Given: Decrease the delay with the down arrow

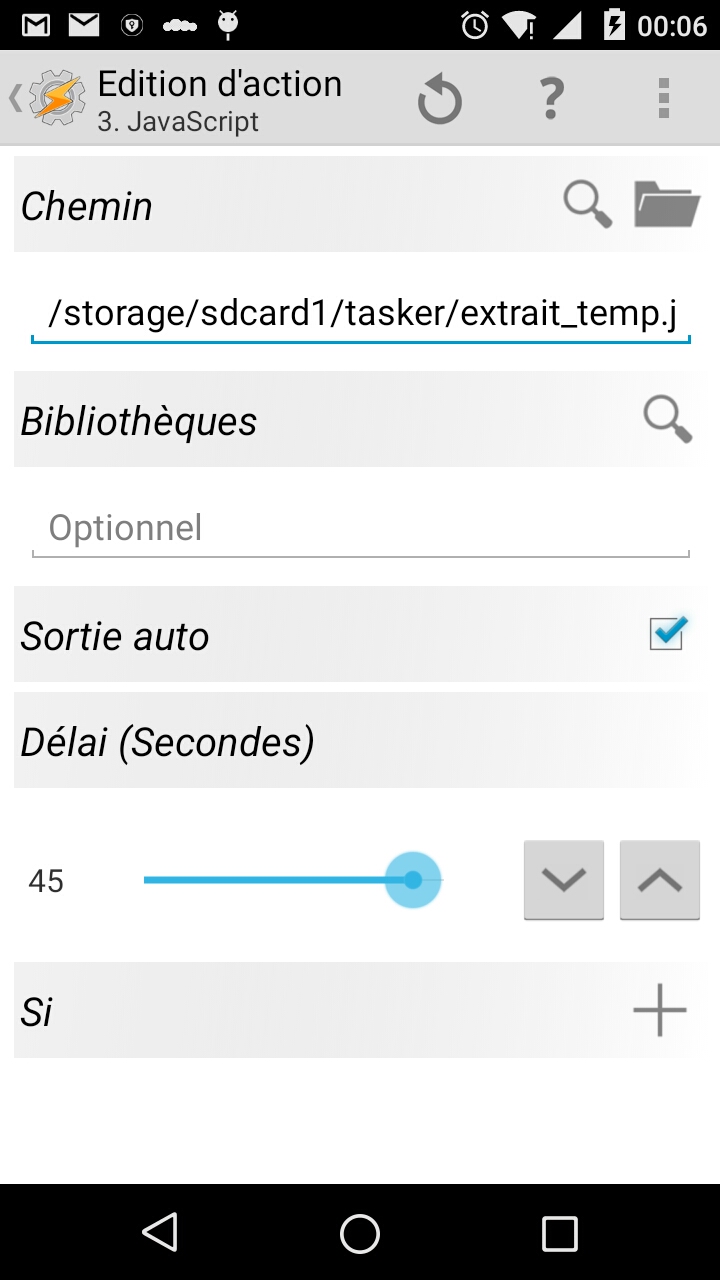Looking at the screenshot, I should 564,880.
